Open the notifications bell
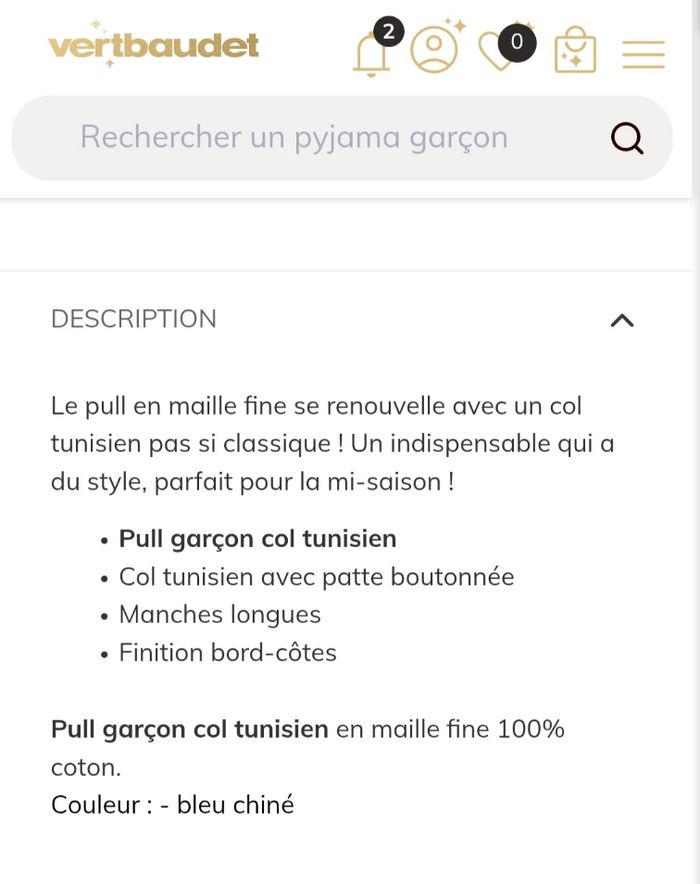 pos(371,54)
